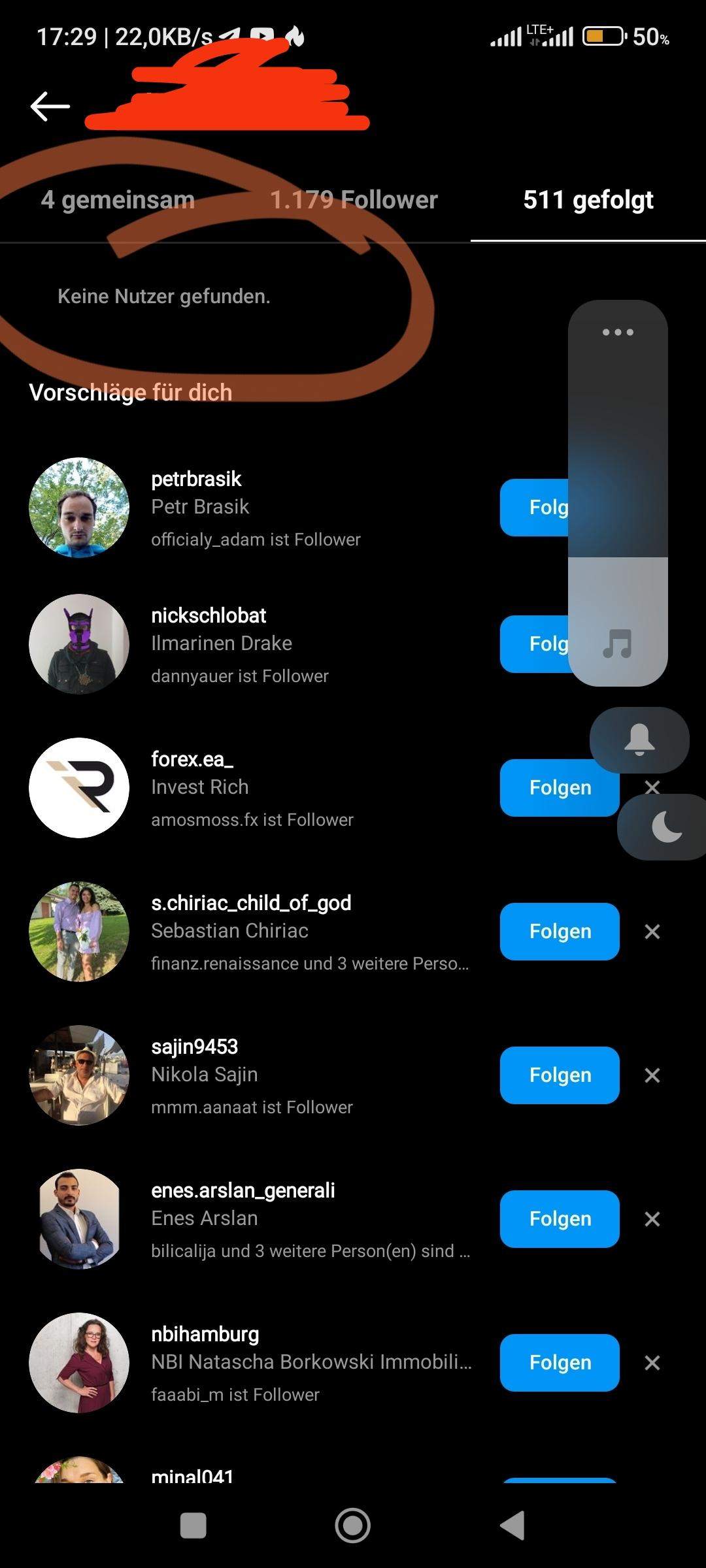Select the 511 gefolgt tab
This screenshot has height=1568, width=706.
tap(588, 200)
